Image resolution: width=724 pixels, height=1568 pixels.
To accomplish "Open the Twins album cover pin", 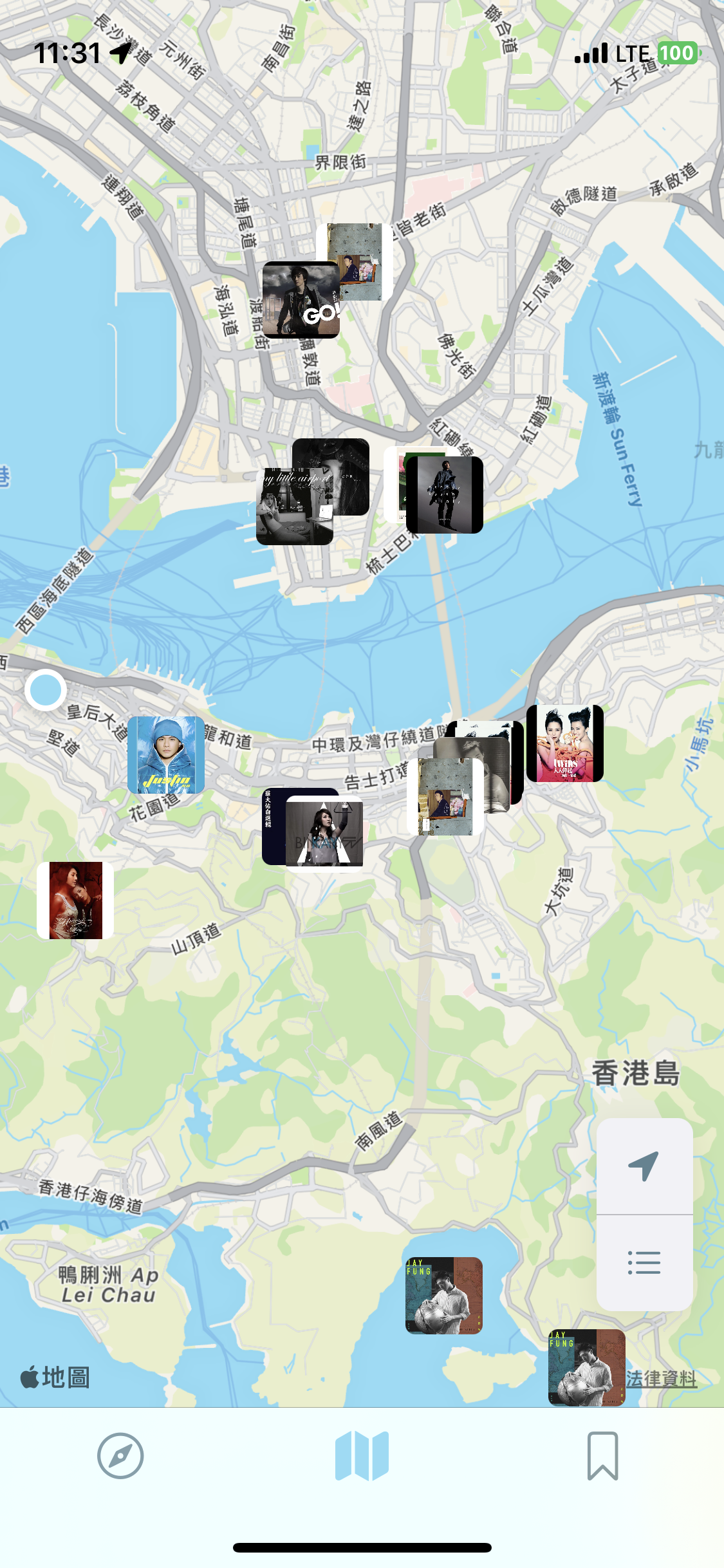I will pos(565,743).
